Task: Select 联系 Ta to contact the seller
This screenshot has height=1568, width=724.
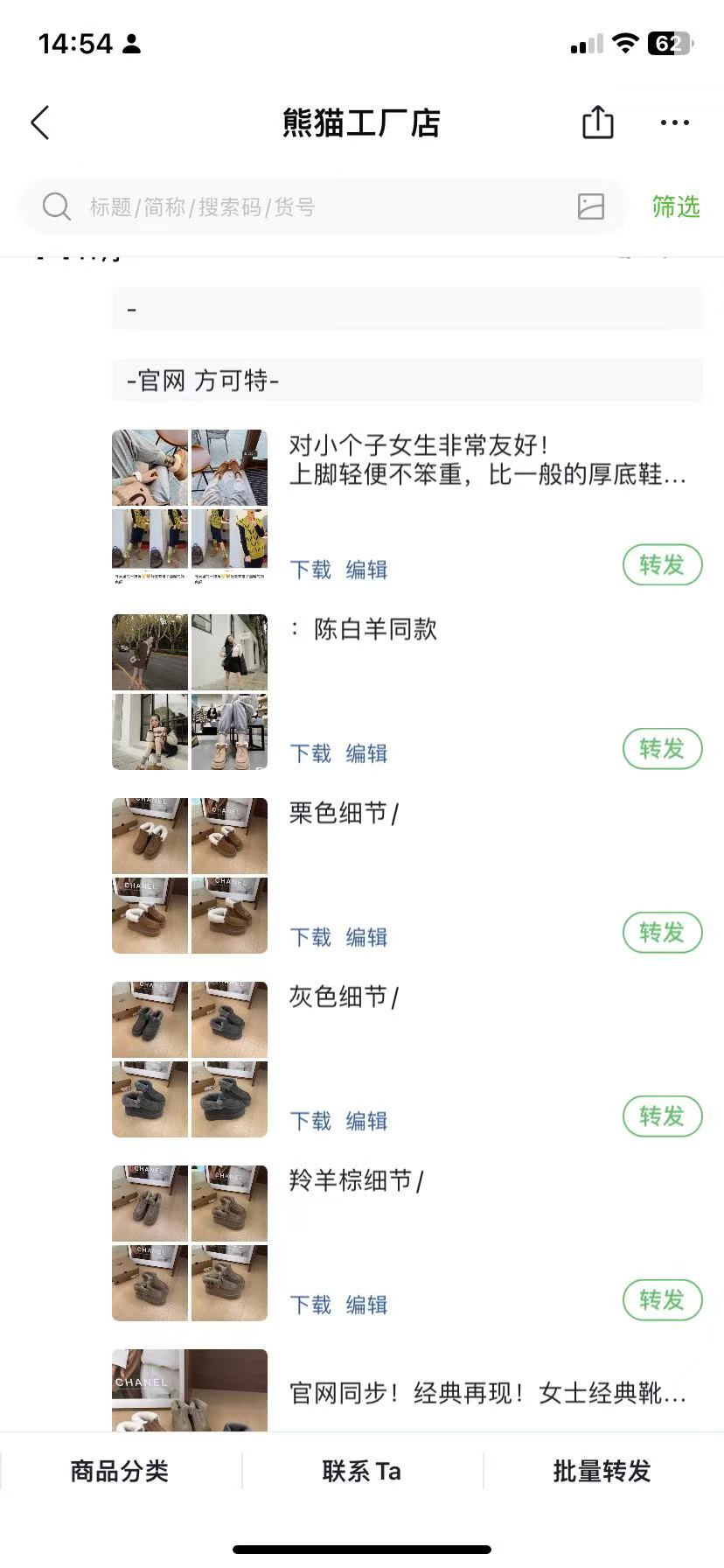Action: [362, 1472]
